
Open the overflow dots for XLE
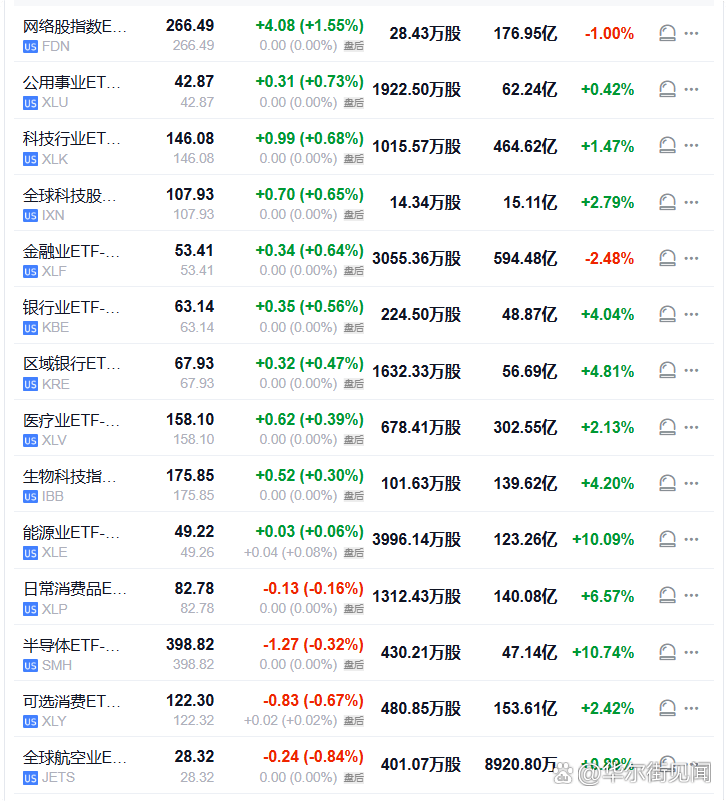pos(692,539)
